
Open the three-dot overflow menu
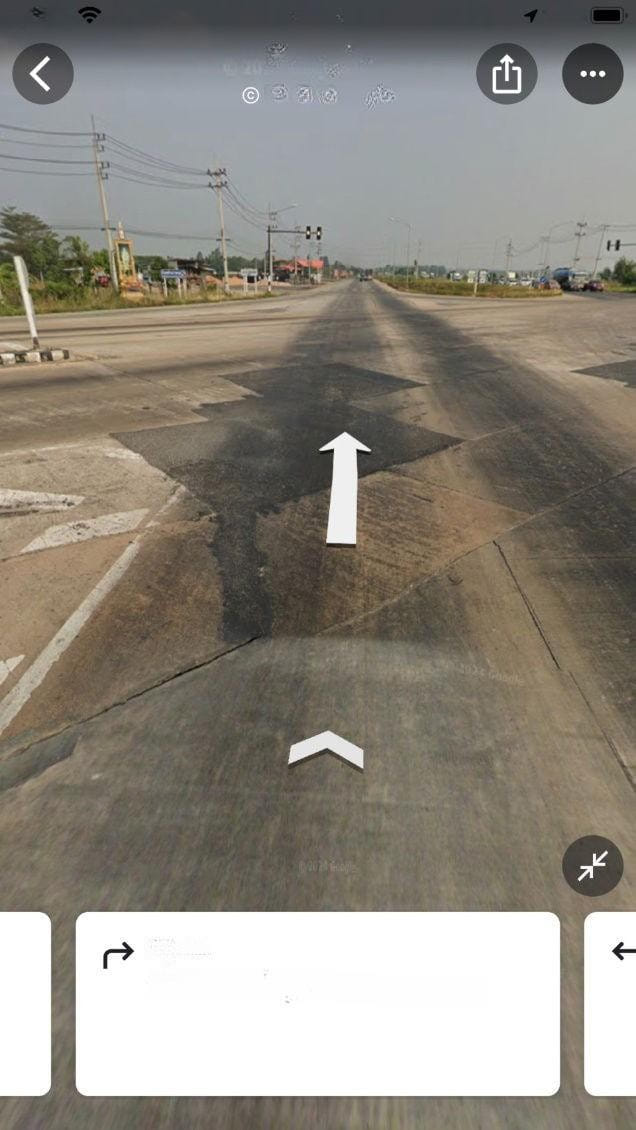592,74
